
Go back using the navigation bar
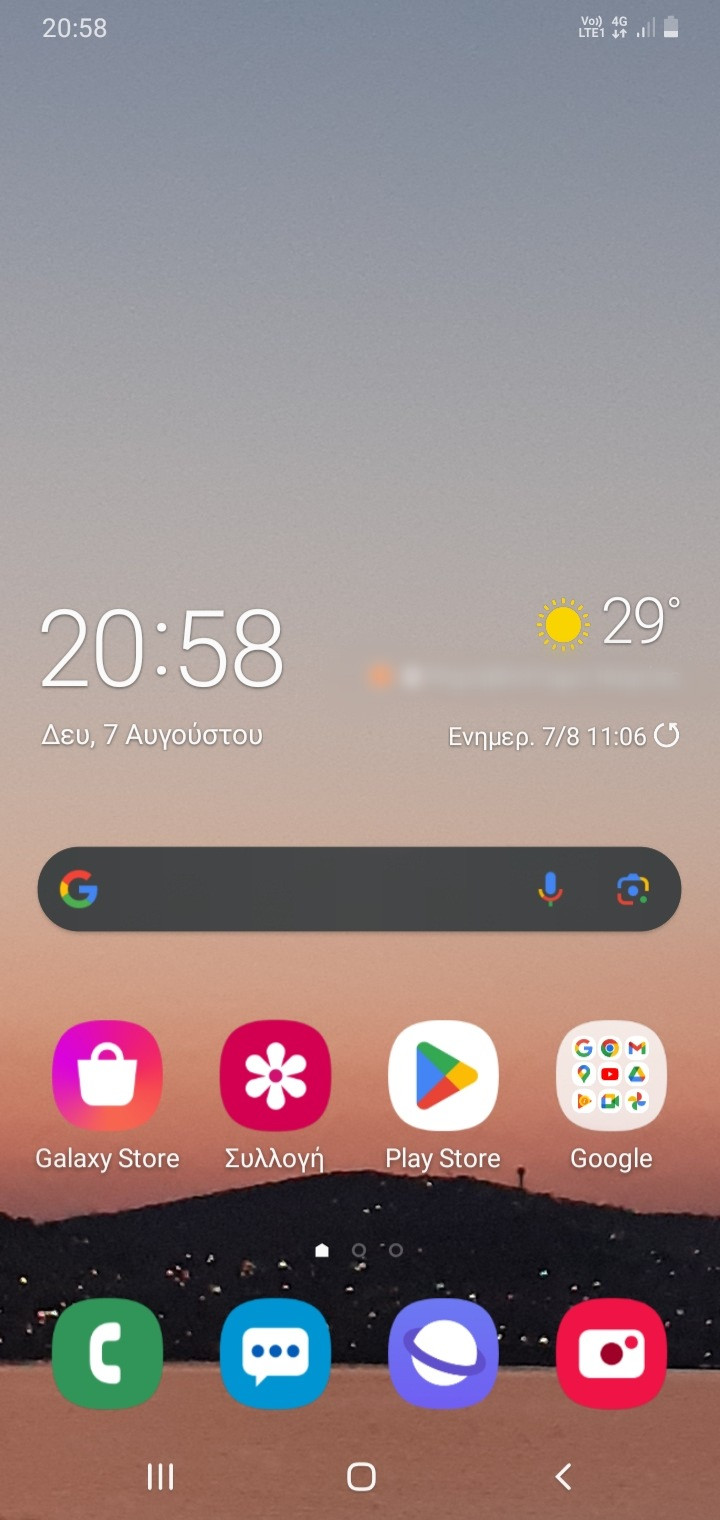(x=563, y=1476)
